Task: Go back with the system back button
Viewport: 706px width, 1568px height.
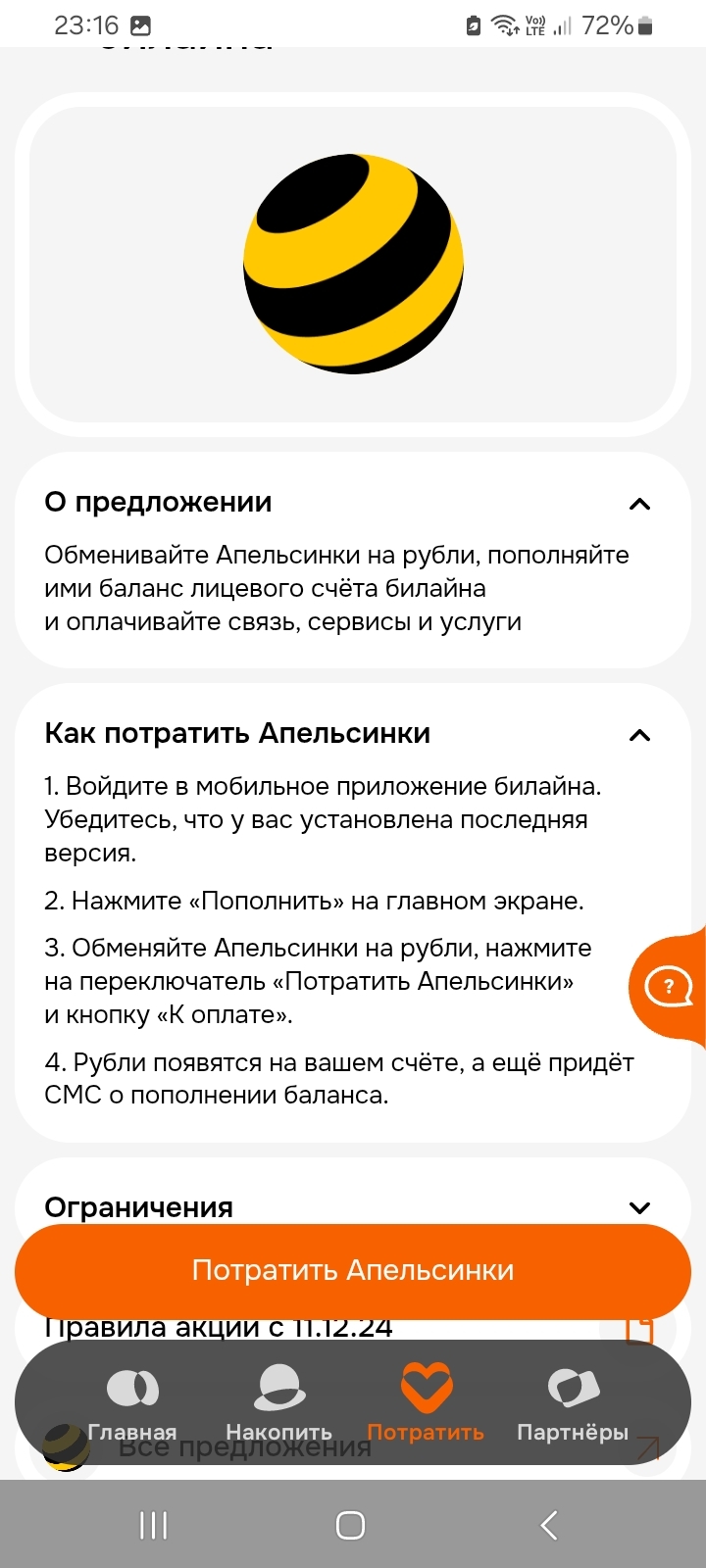Action: coord(549,1525)
